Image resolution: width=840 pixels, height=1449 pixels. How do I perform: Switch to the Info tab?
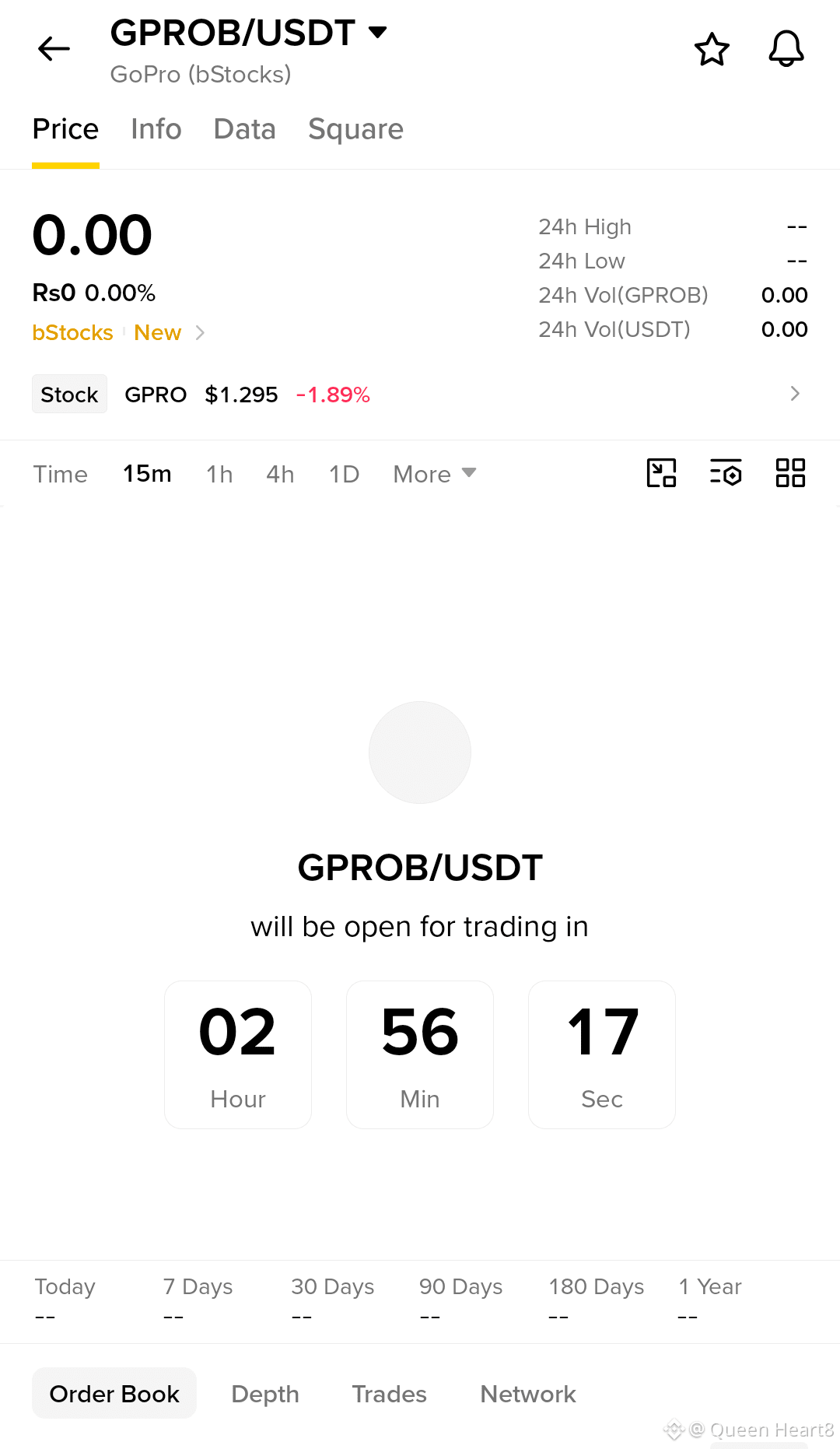[156, 129]
